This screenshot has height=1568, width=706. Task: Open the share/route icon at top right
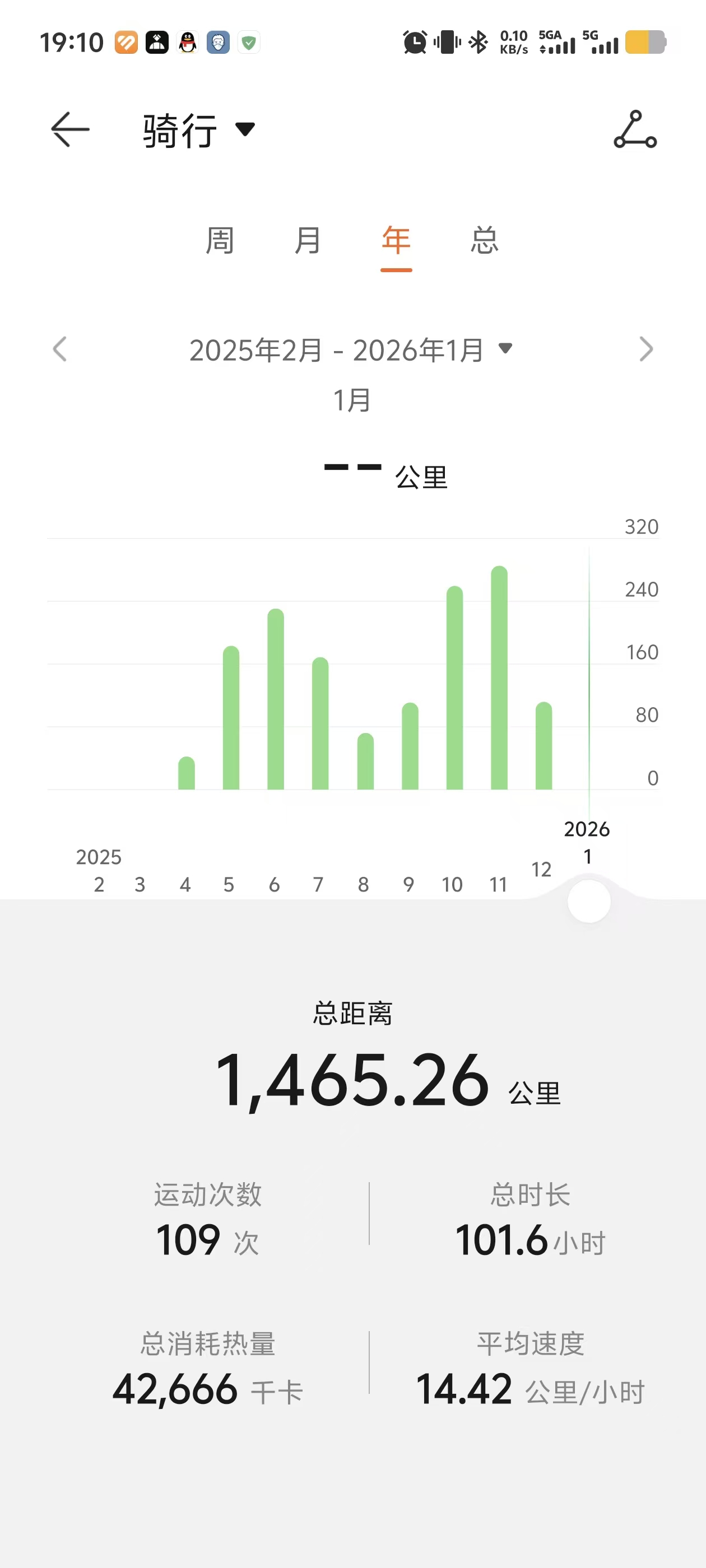635,130
